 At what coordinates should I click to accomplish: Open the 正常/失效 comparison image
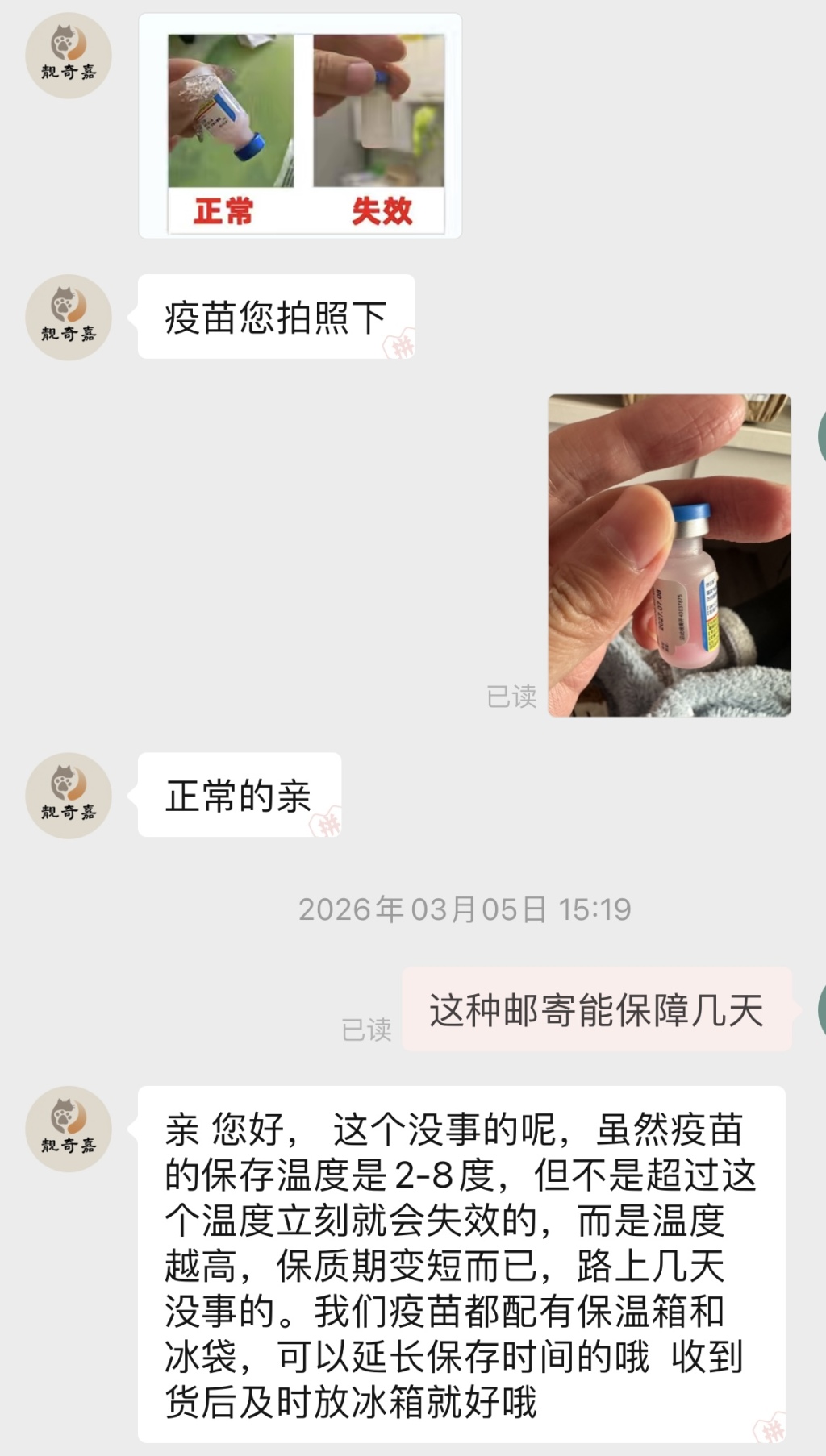tap(300, 127)
